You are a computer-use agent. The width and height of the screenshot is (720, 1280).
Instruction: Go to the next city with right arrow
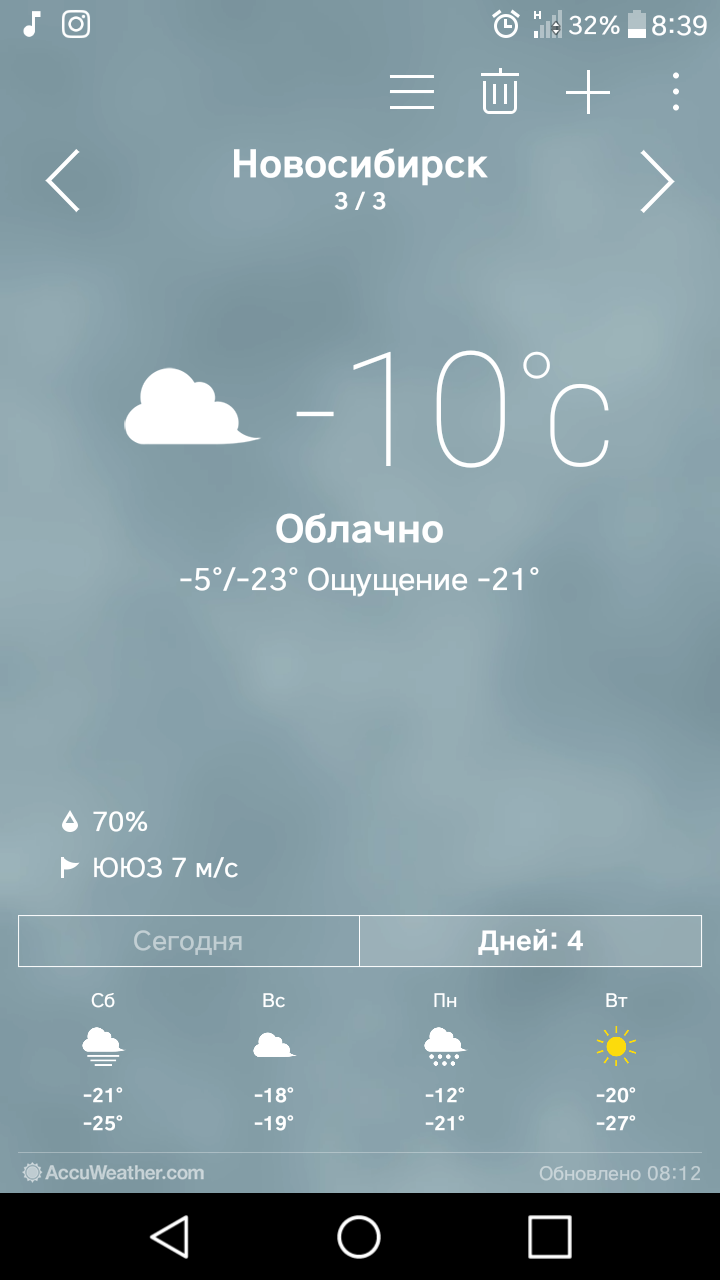point(656,181)
